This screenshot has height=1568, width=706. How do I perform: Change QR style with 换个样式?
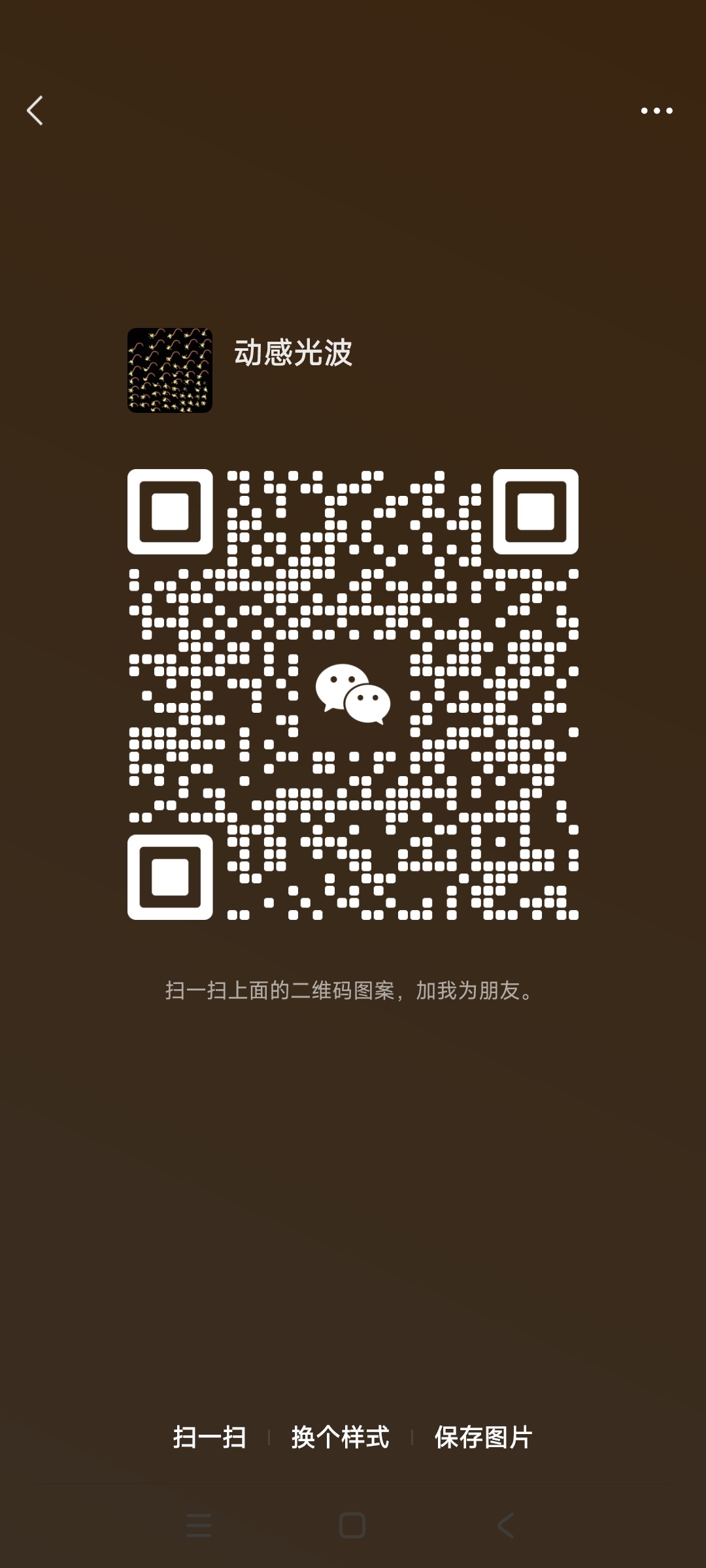point(340,1437)
